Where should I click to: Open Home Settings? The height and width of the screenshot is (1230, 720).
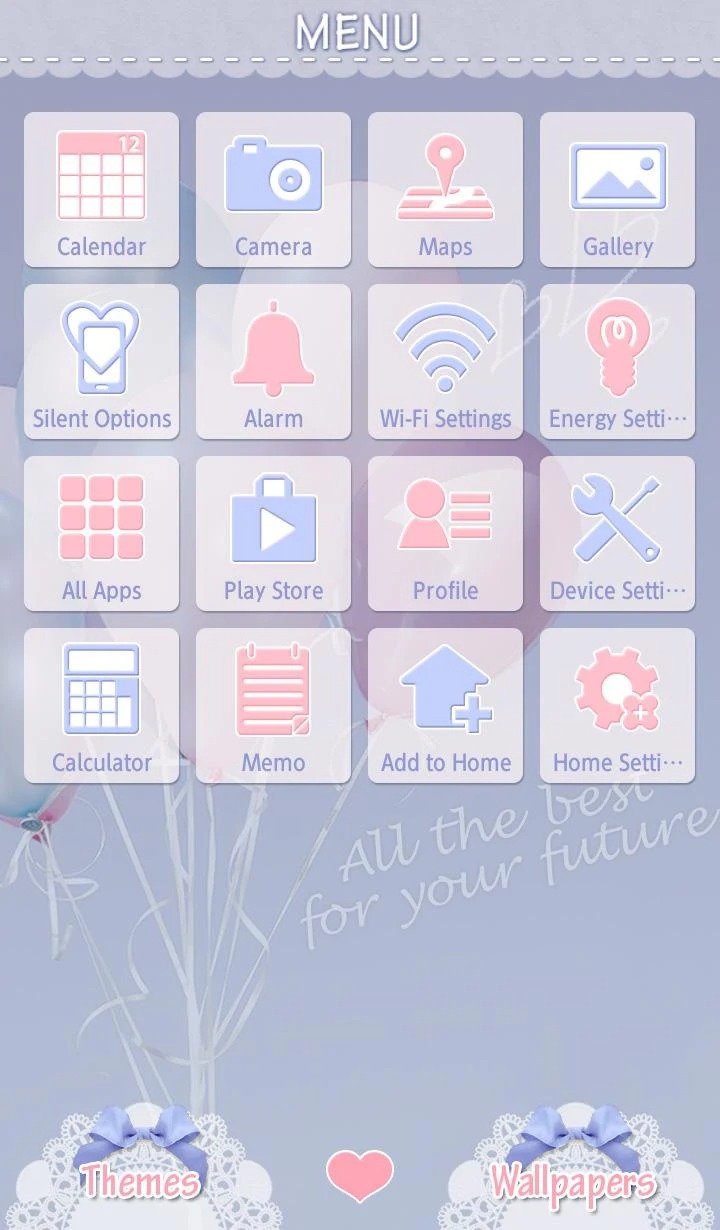click(x=617, y=706)
